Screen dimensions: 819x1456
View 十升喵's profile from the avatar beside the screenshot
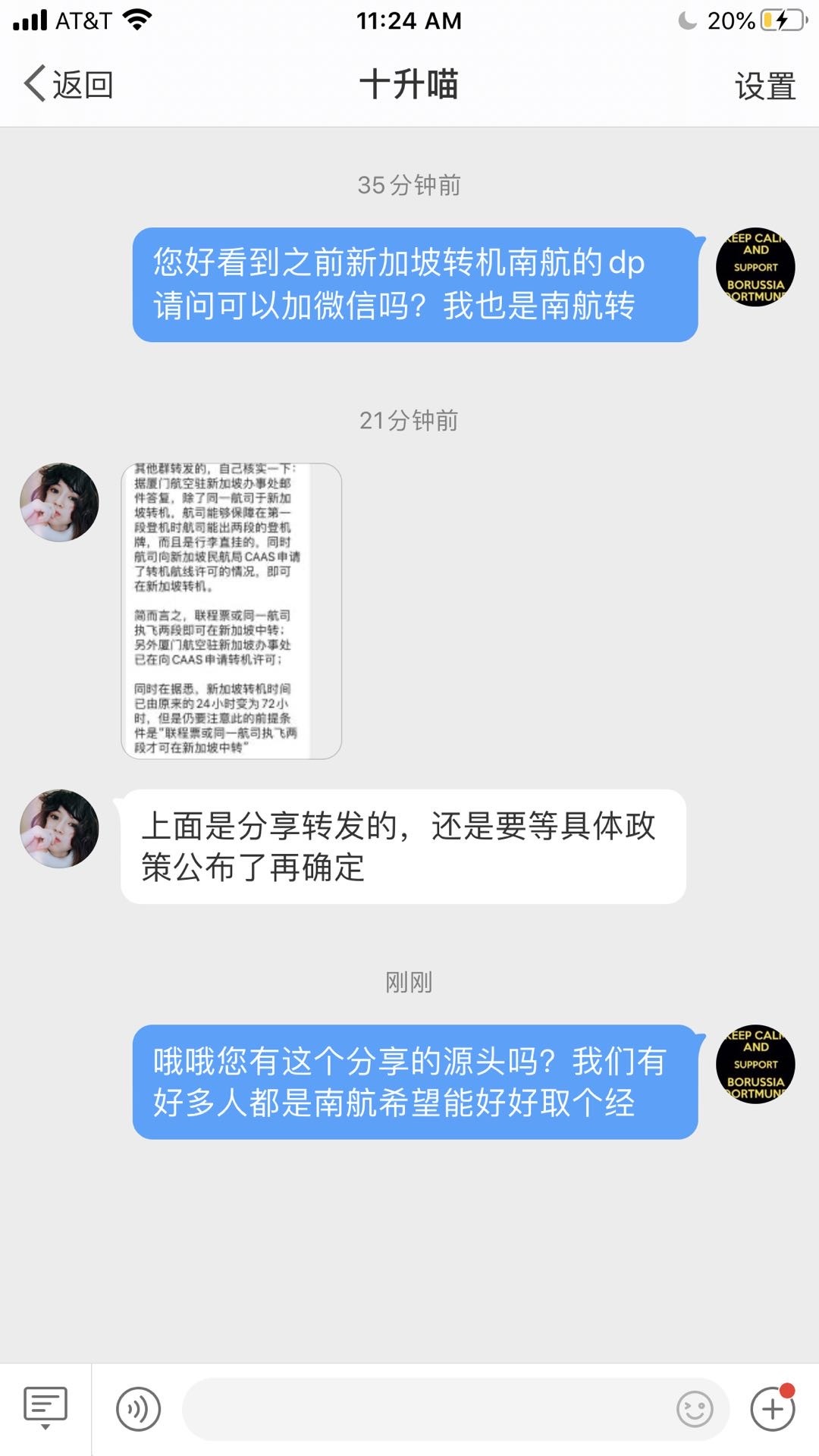pyautogui.click(x=59, y=502)
